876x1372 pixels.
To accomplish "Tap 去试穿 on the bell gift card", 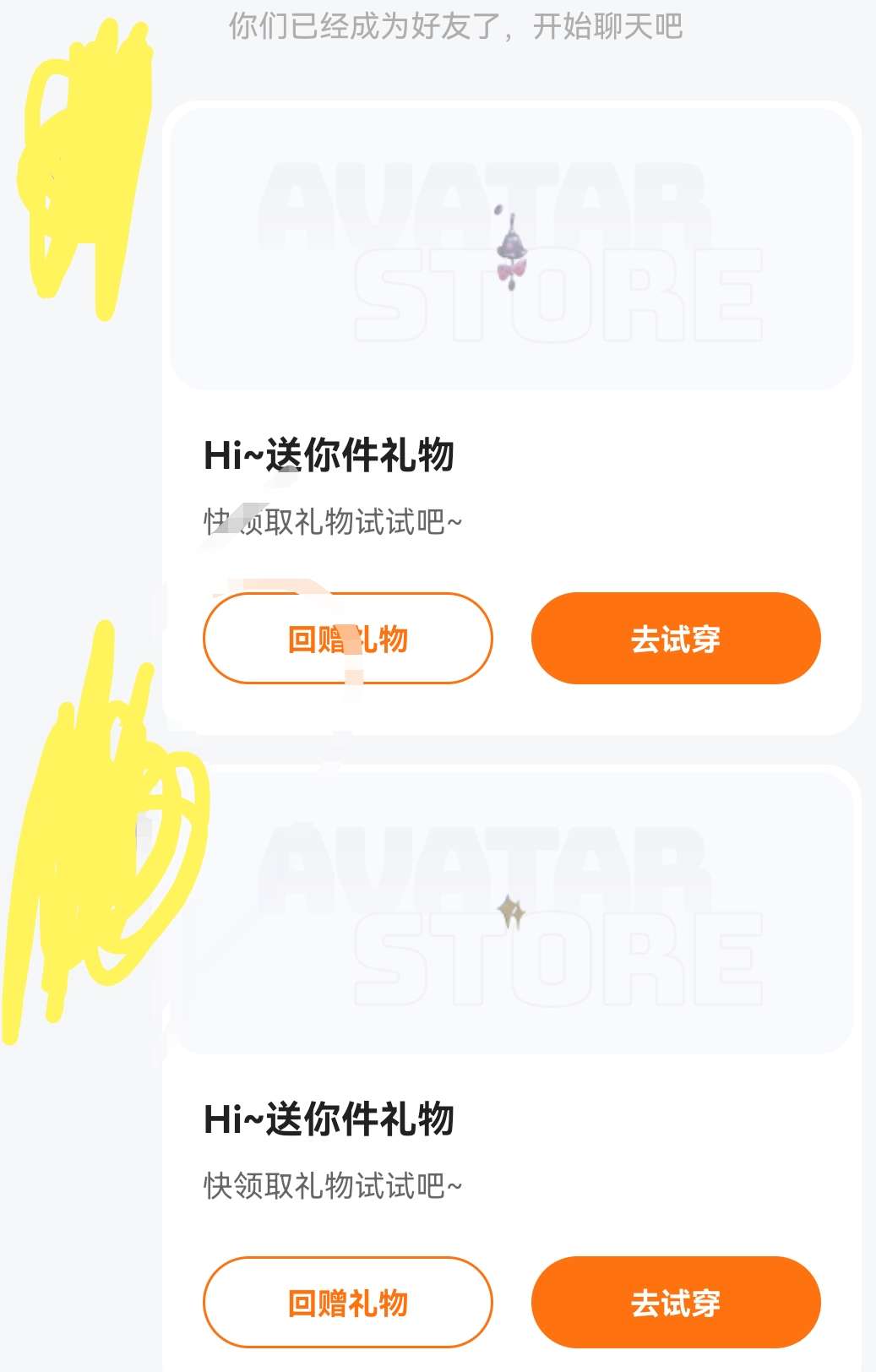I will 676,639.
